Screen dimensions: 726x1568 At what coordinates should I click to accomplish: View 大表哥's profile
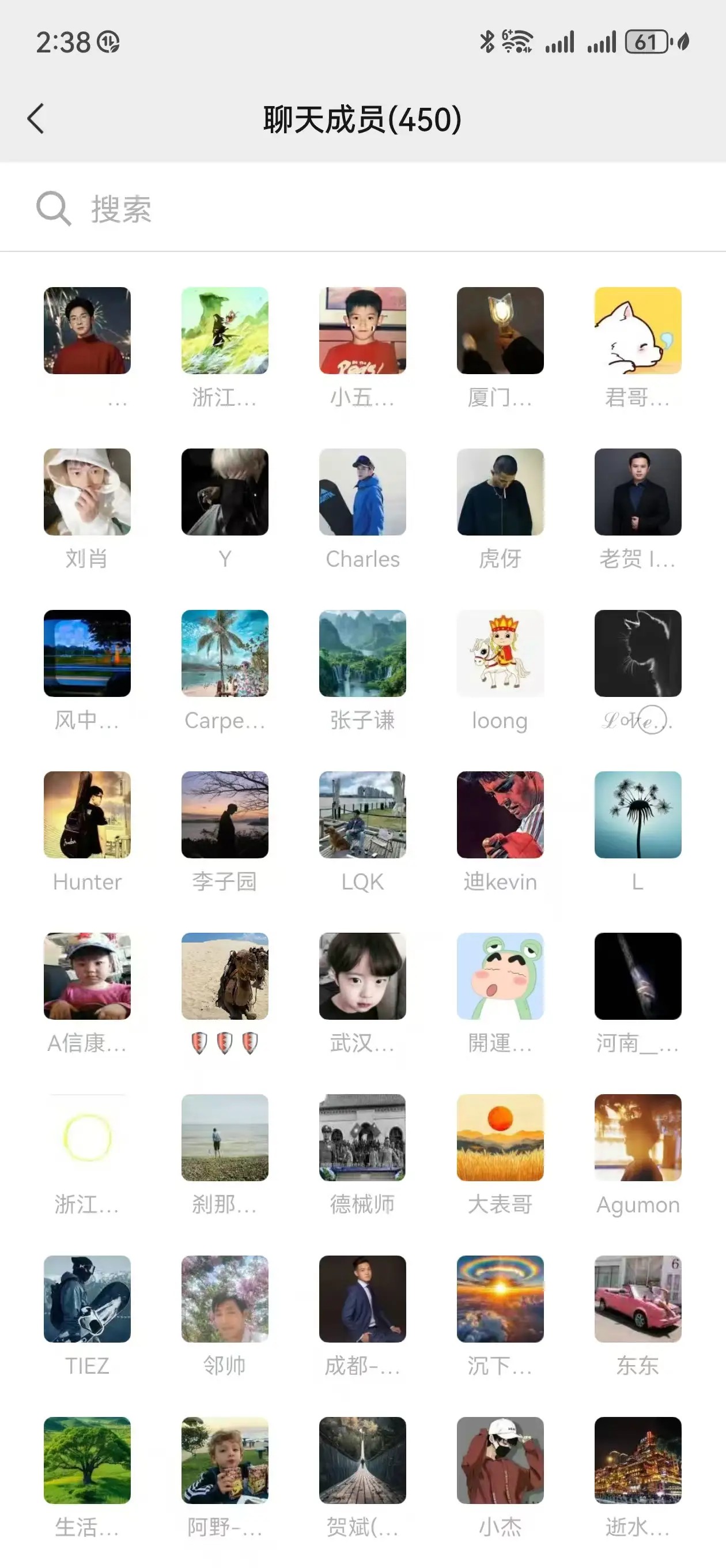pyautogui.click(x=500, y=1137)
